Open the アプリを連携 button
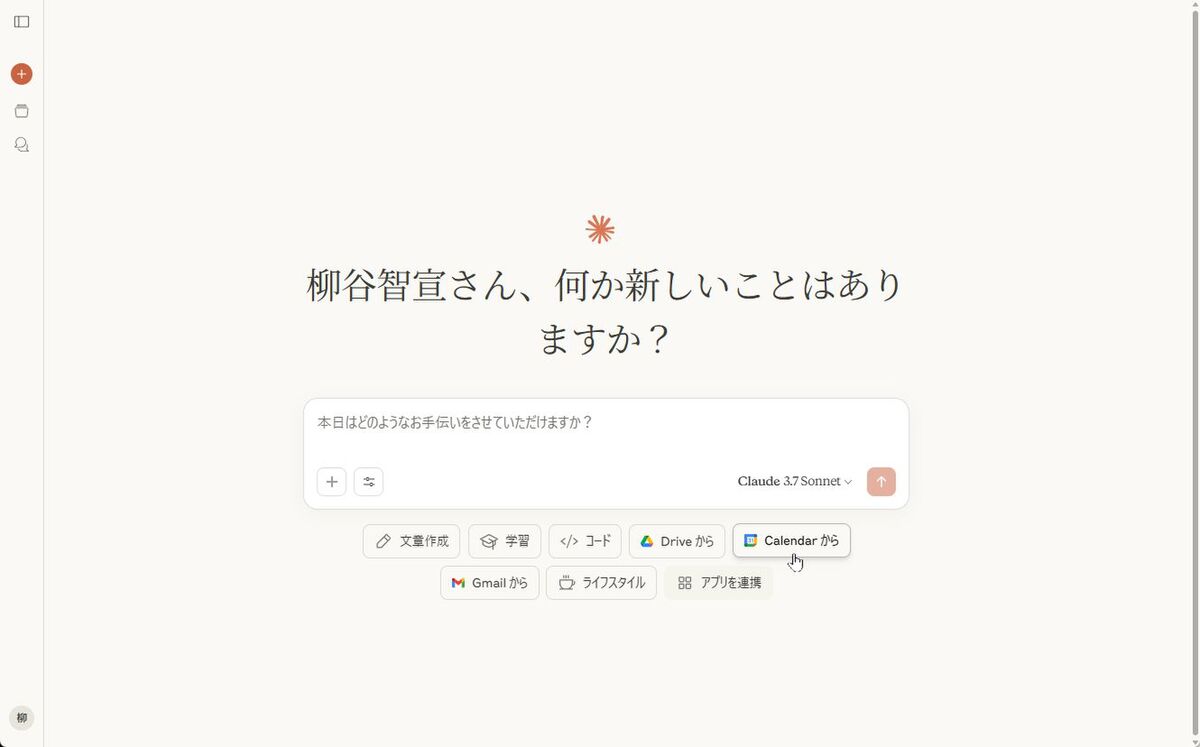Screen dimensions: 1200x747 (x=719, y=583)
